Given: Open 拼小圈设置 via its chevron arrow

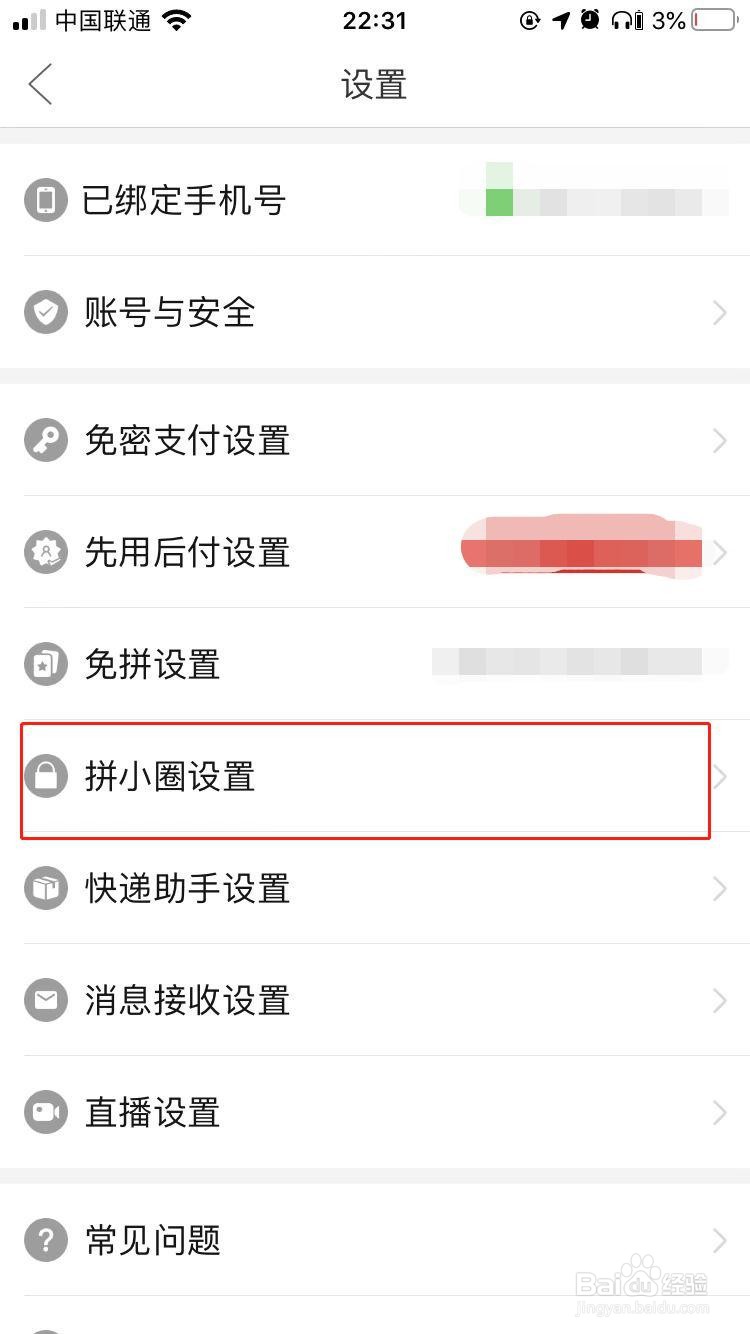Looking at the screenshot, I should [x=720, y=776].
